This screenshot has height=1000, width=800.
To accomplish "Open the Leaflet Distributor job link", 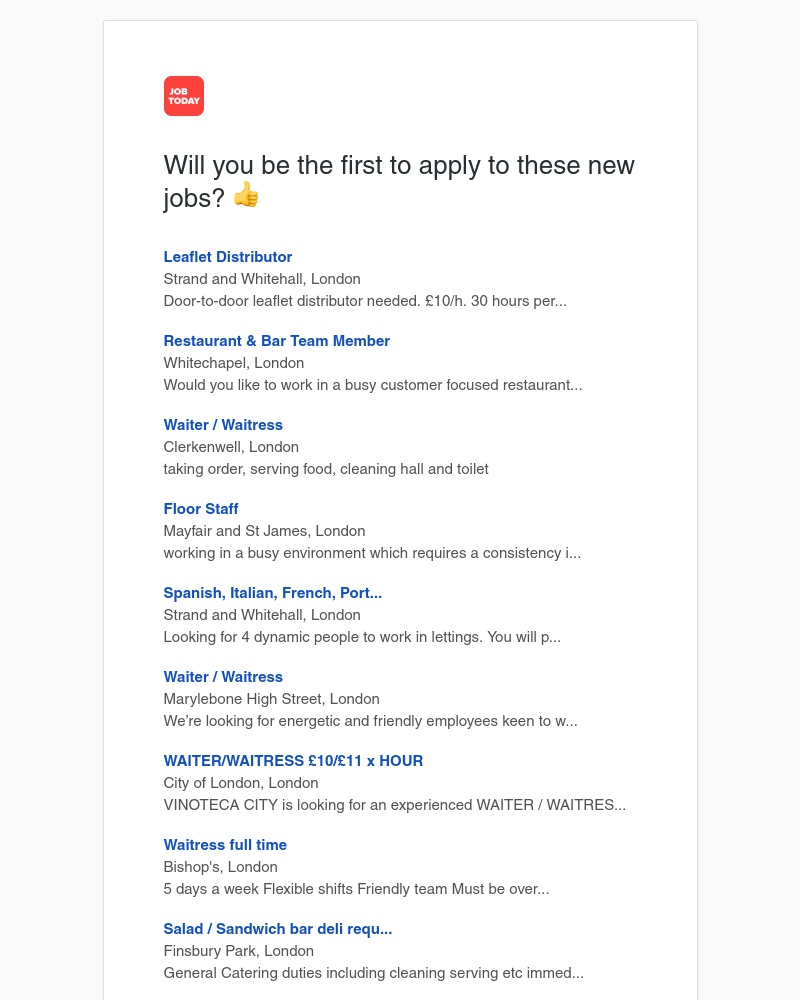I will point(228,257).
